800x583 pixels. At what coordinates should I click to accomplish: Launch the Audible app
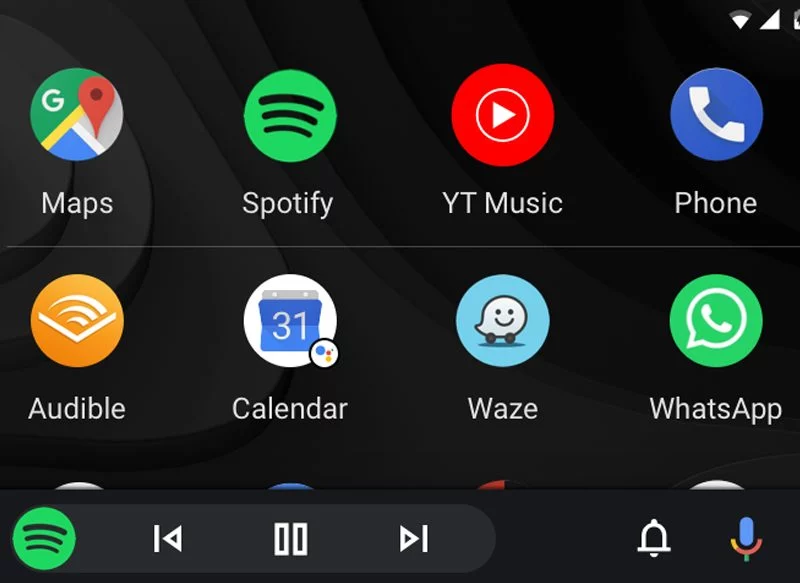[77, 321]
